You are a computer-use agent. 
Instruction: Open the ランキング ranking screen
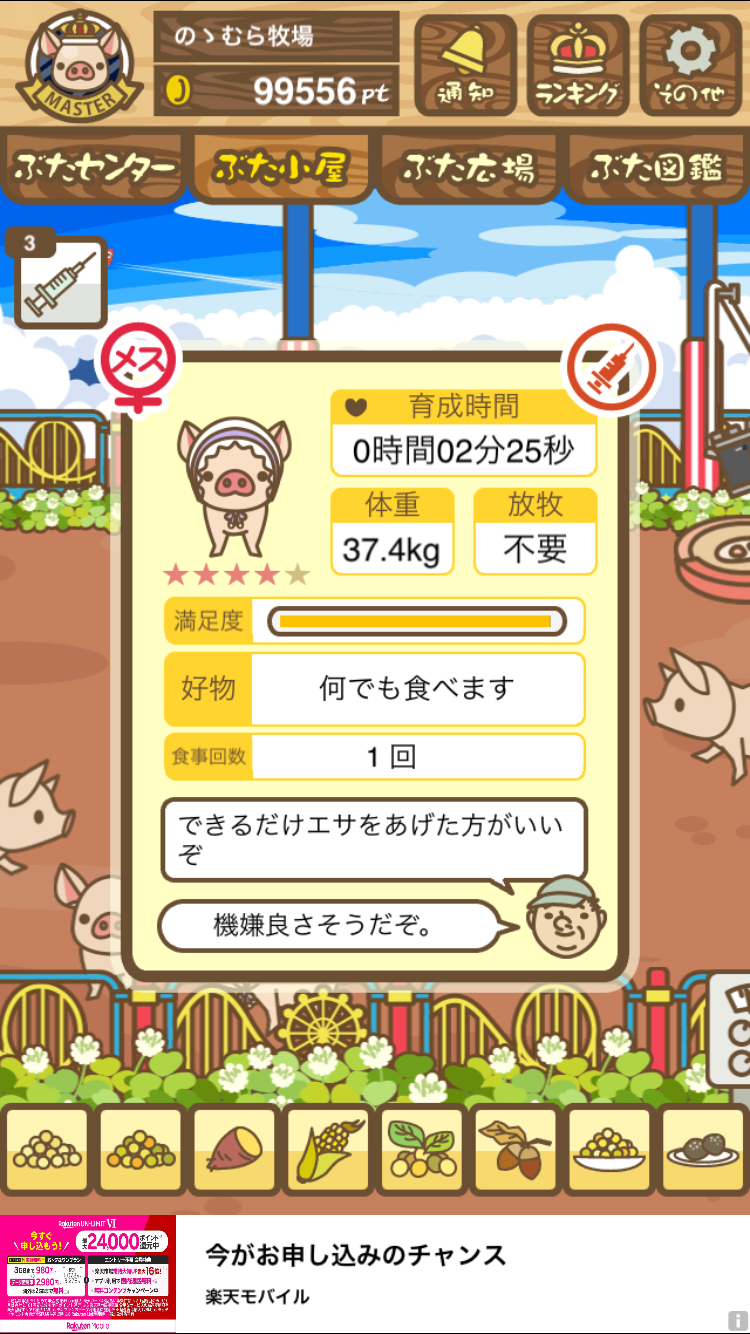(x=578, y=65)
